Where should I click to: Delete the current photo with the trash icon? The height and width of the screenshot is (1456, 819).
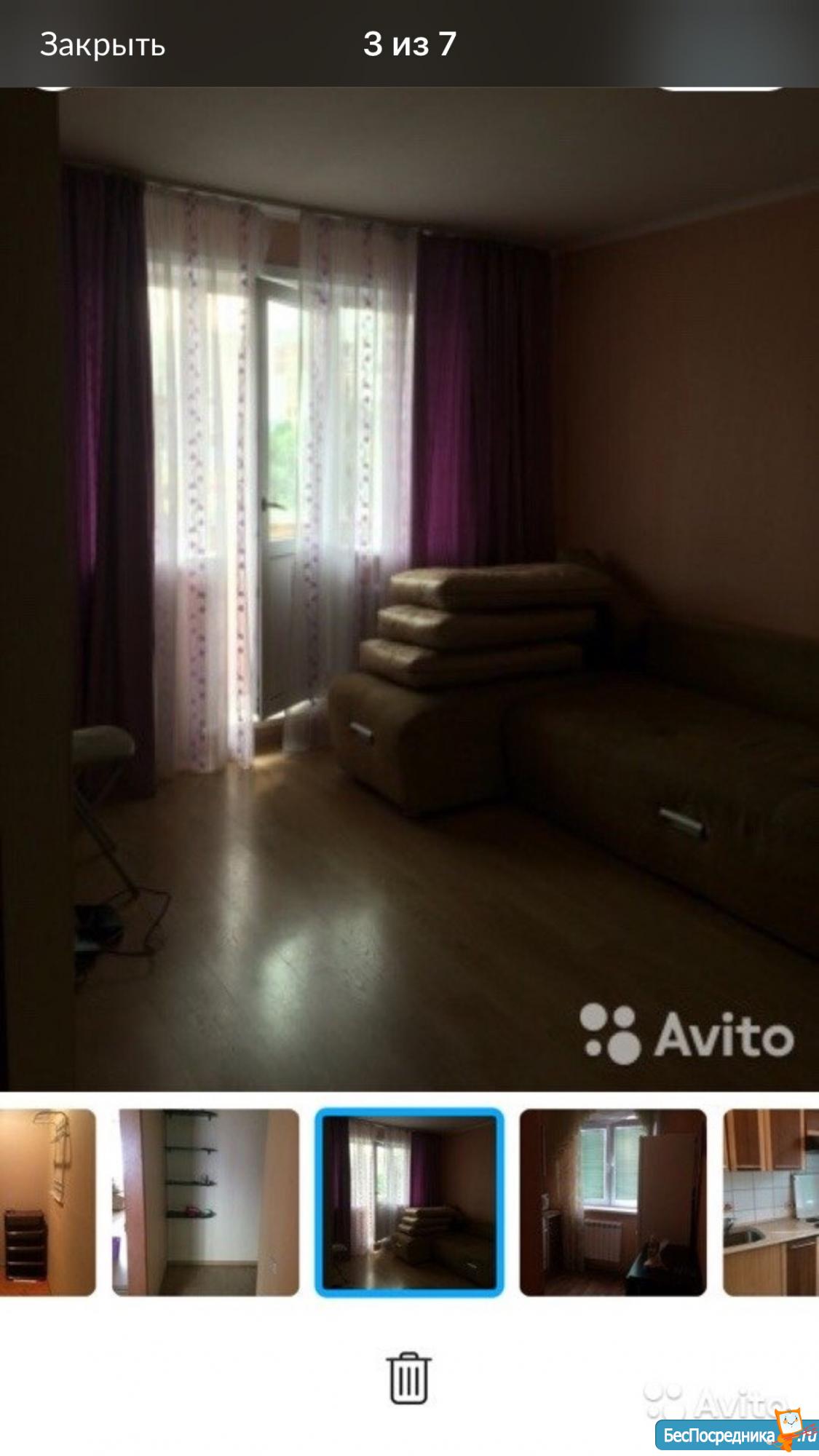coord(410,1377)
